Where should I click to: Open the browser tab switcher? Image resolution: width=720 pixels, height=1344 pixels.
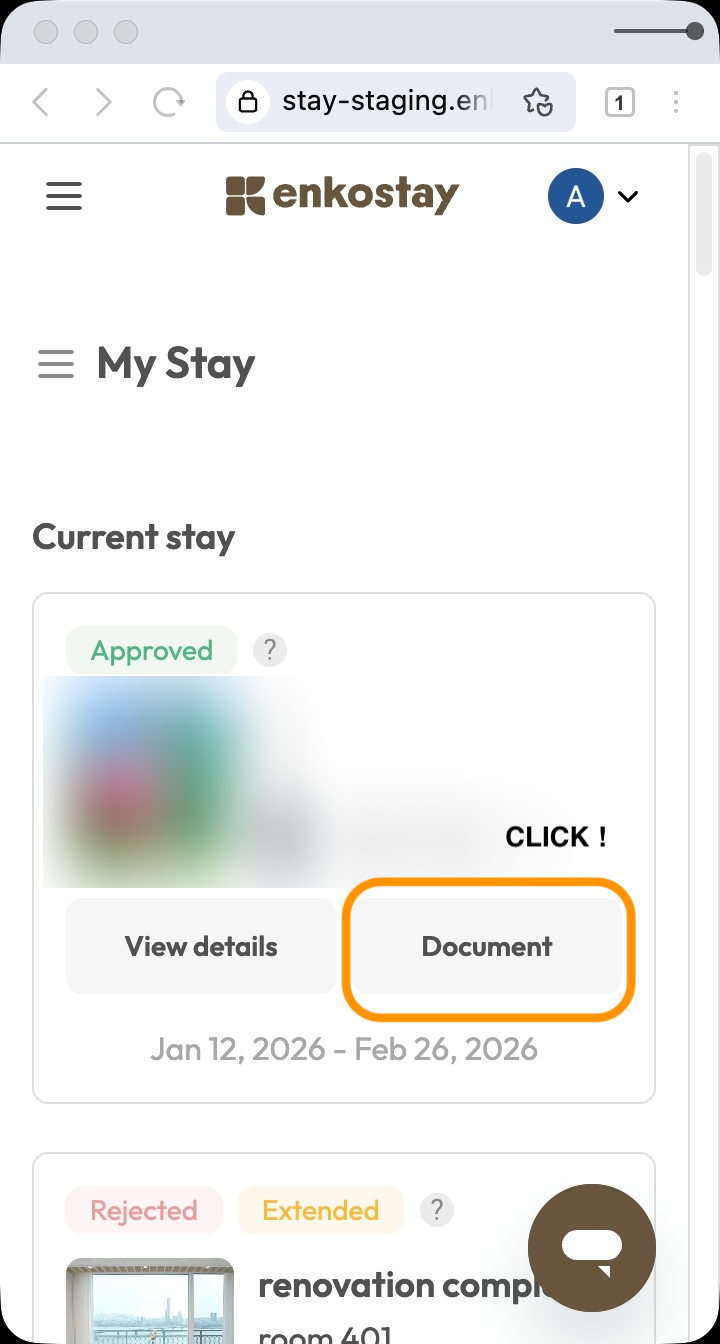[619, 102]
